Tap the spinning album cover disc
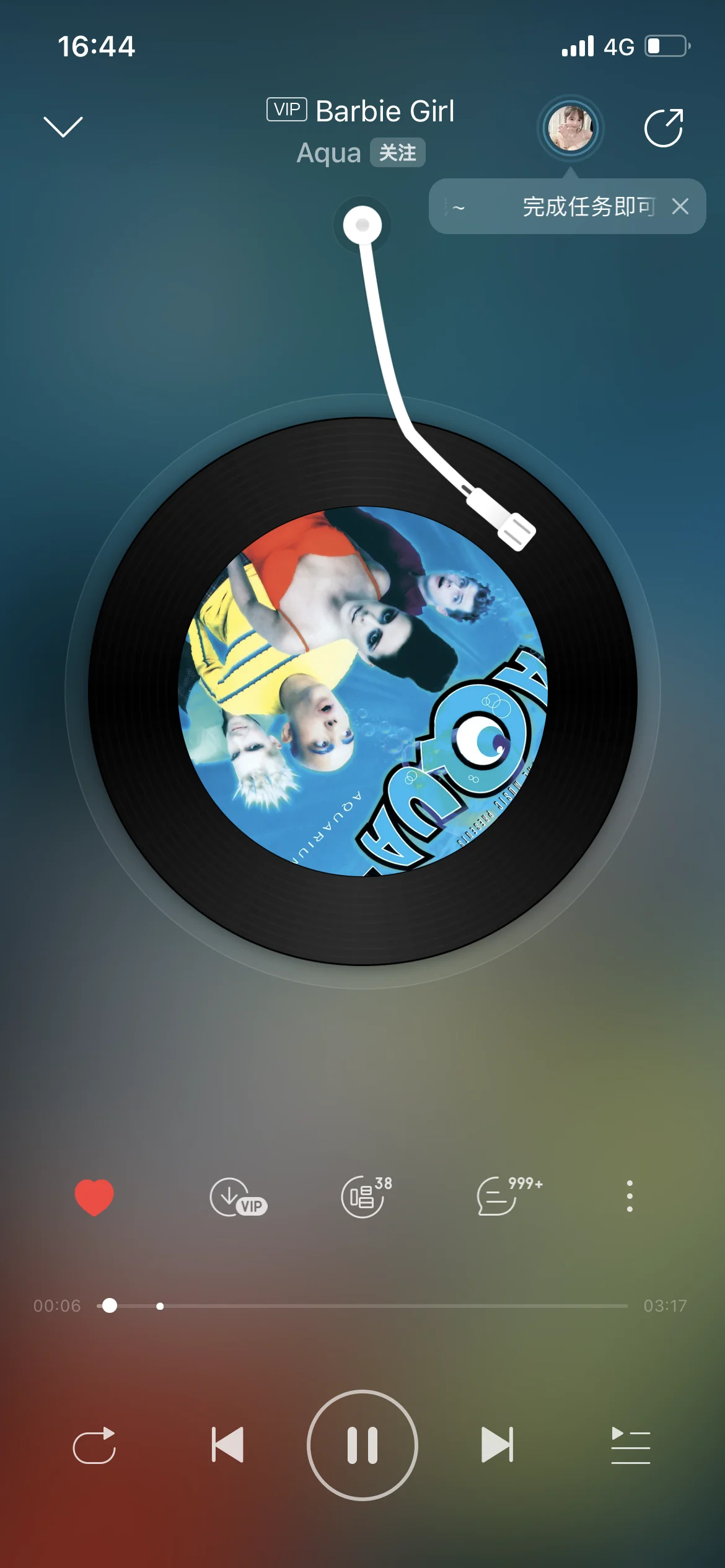Image resolution: width=725 pixels, height=1568 pixels. (x=362, y=690)
